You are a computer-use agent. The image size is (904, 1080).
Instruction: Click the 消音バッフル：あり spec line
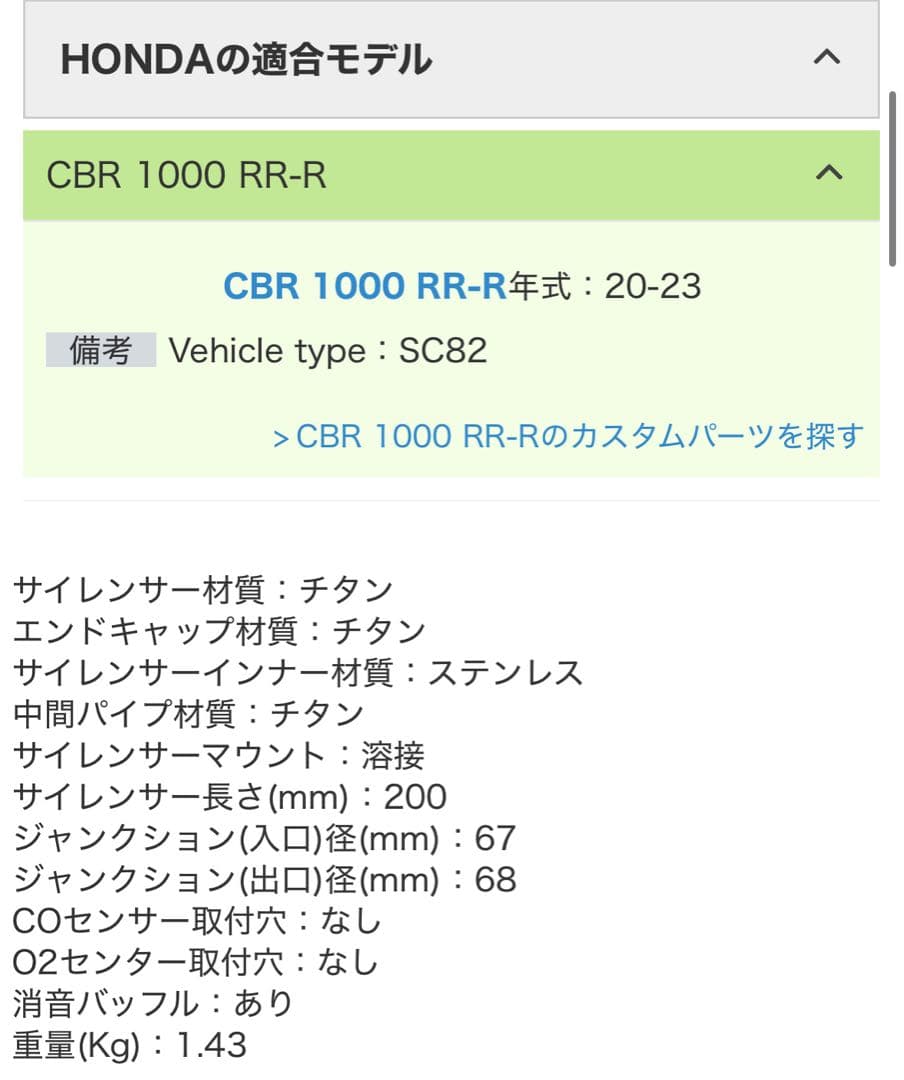pyautogui.click(x=150, y=1004)
